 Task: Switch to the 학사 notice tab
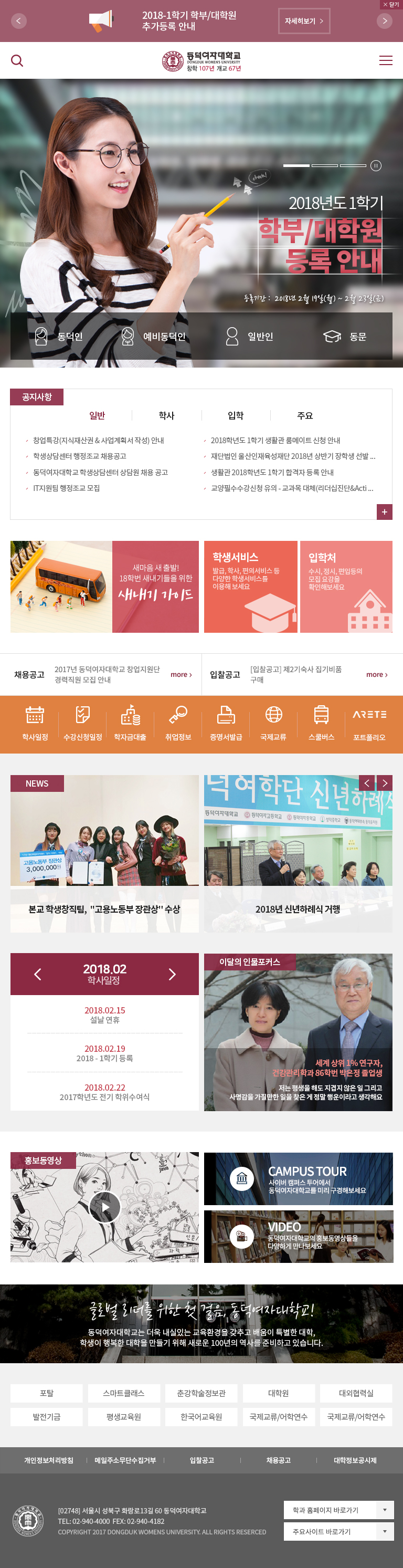coord(166,416)
